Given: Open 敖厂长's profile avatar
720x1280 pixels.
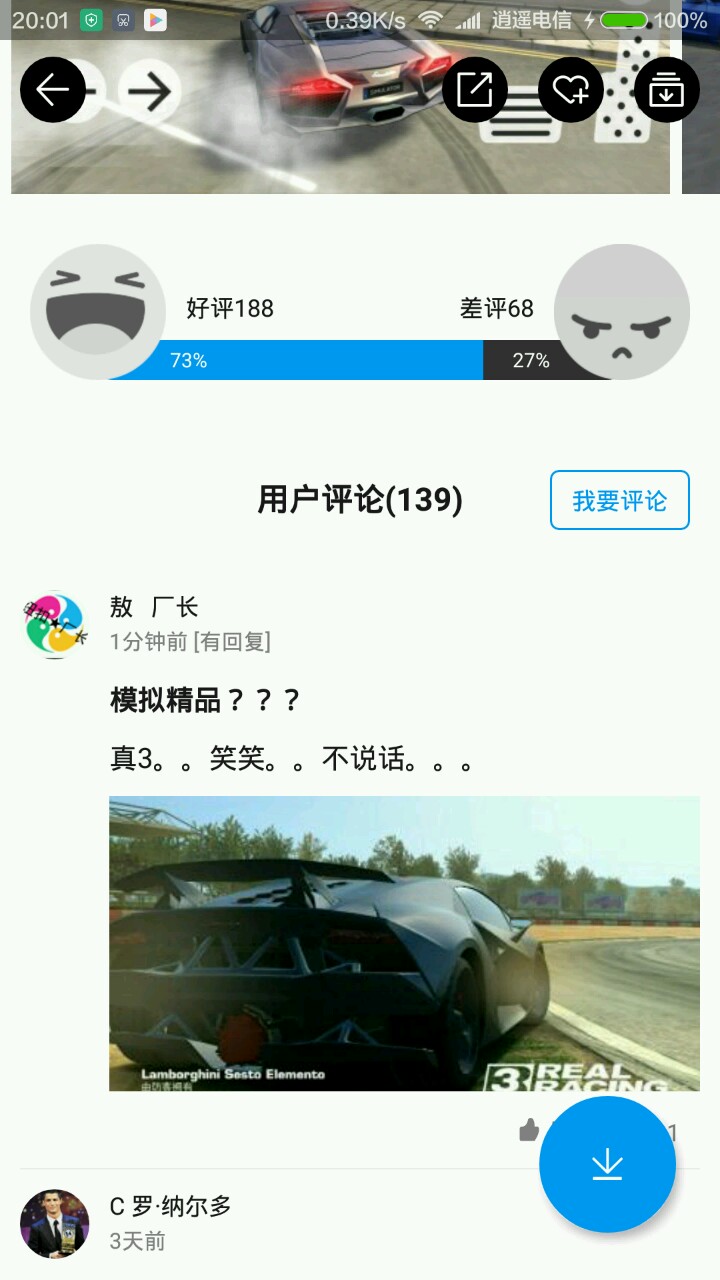Looking at the screenshot, I should pos(55,624).
